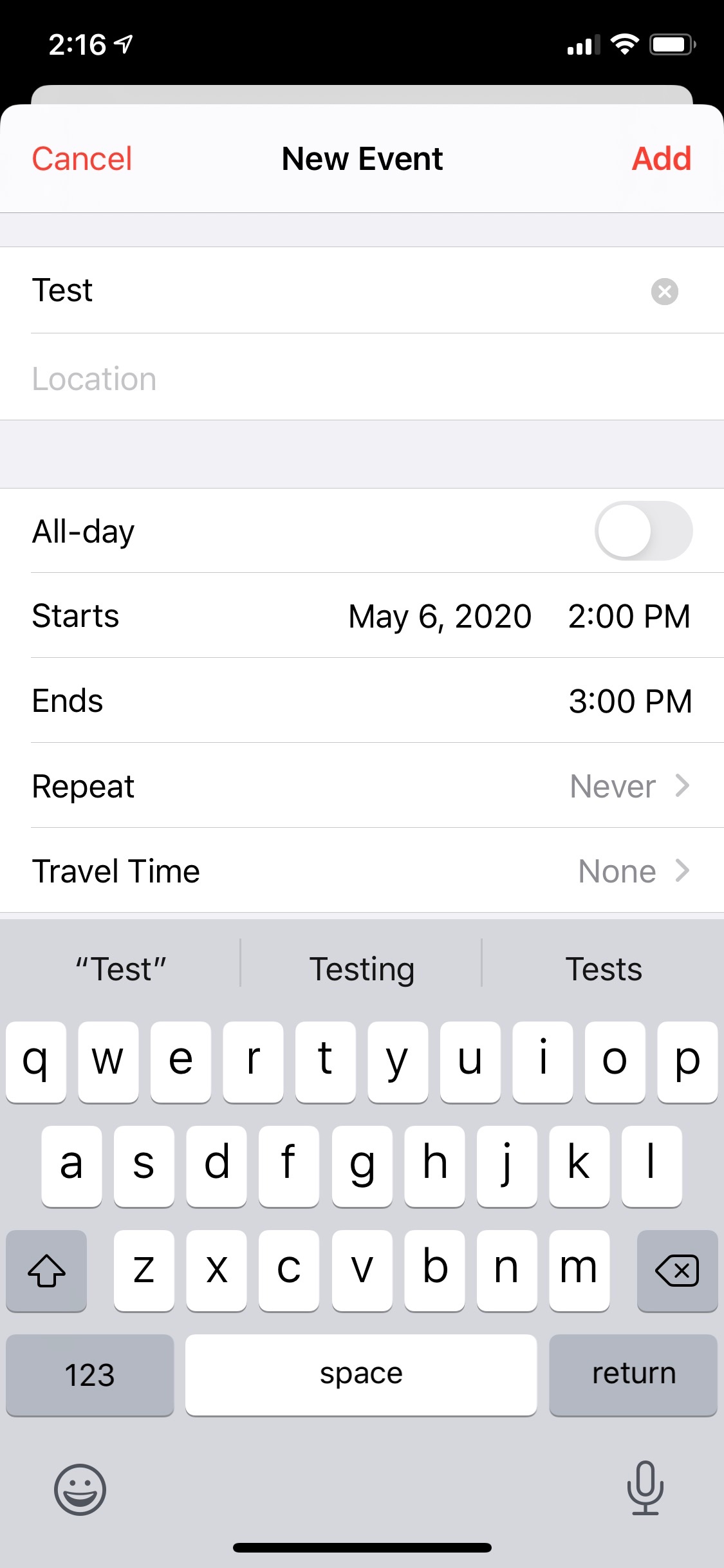Tap the return key
This screenshot has height=1568, width=724.
click(x=633, y=1374)
